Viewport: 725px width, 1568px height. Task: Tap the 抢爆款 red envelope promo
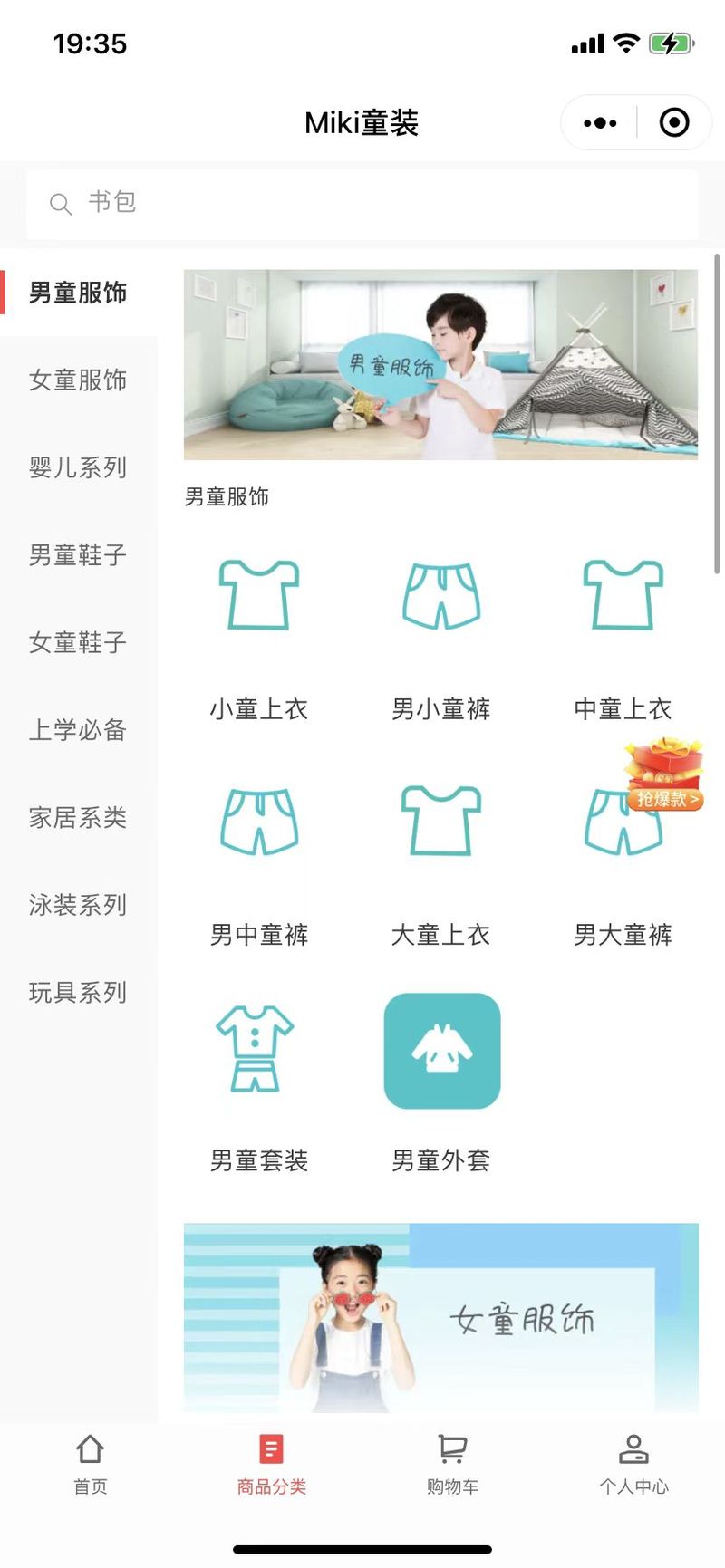coord(664,774)
